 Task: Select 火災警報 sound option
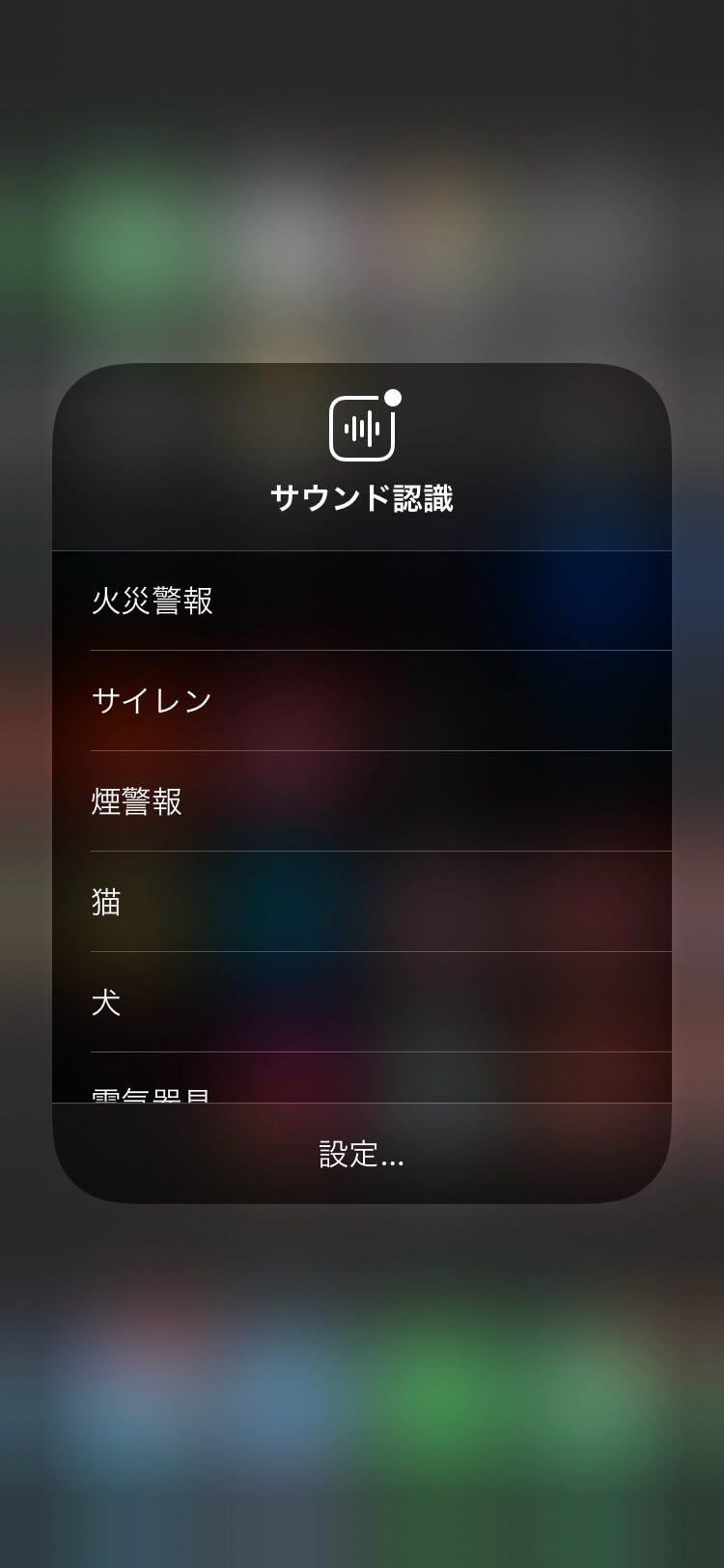click(361, 601)
